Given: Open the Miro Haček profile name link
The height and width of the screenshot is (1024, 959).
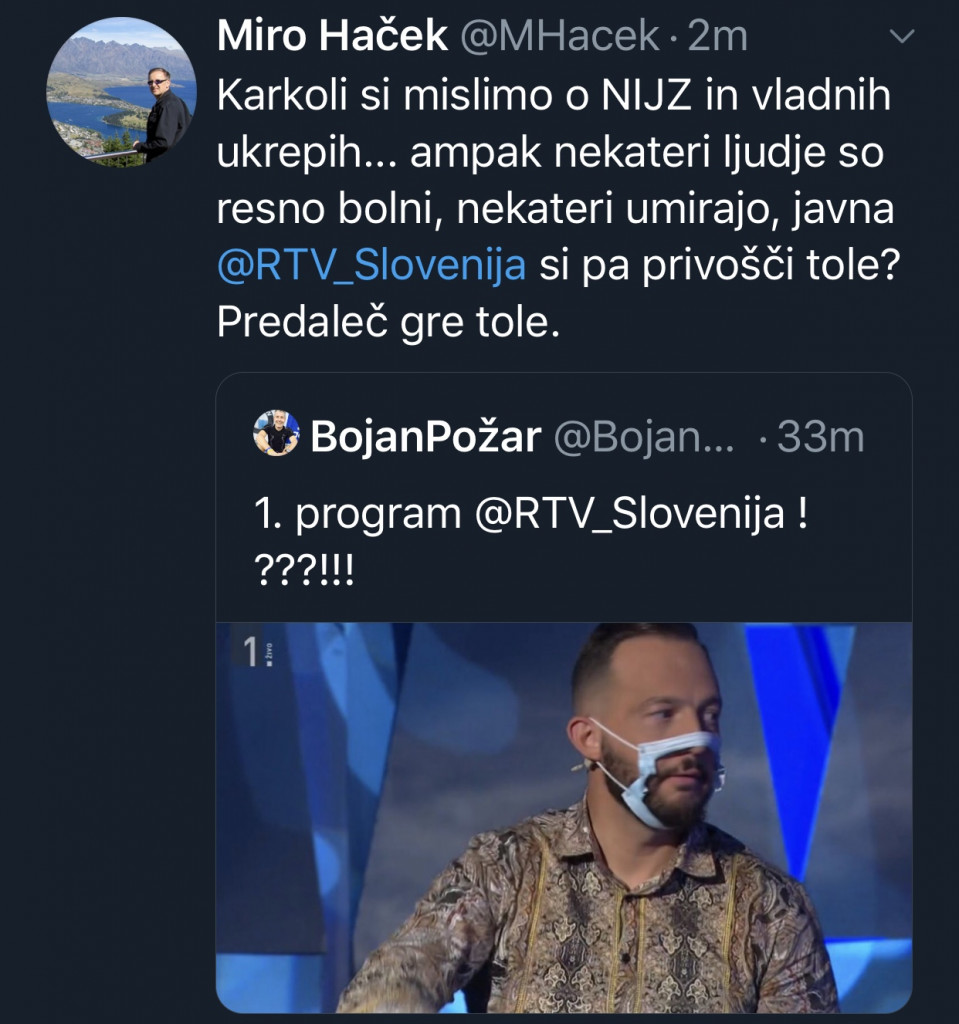Looking at the screenshot, I should click(x=332, y=37).
